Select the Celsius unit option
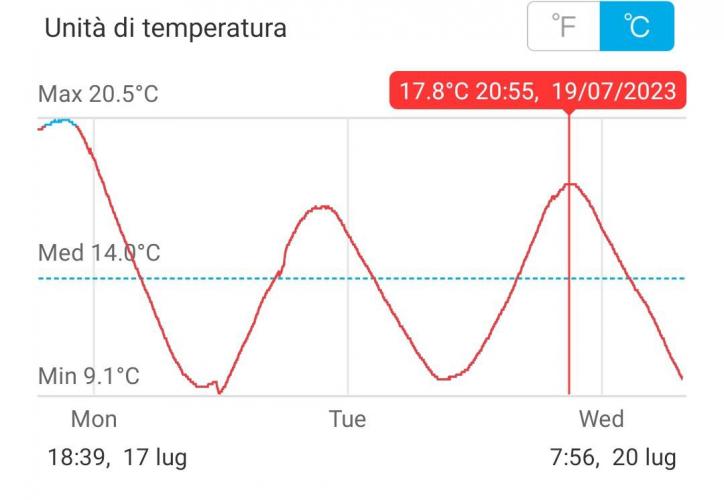 click(637, 27)
